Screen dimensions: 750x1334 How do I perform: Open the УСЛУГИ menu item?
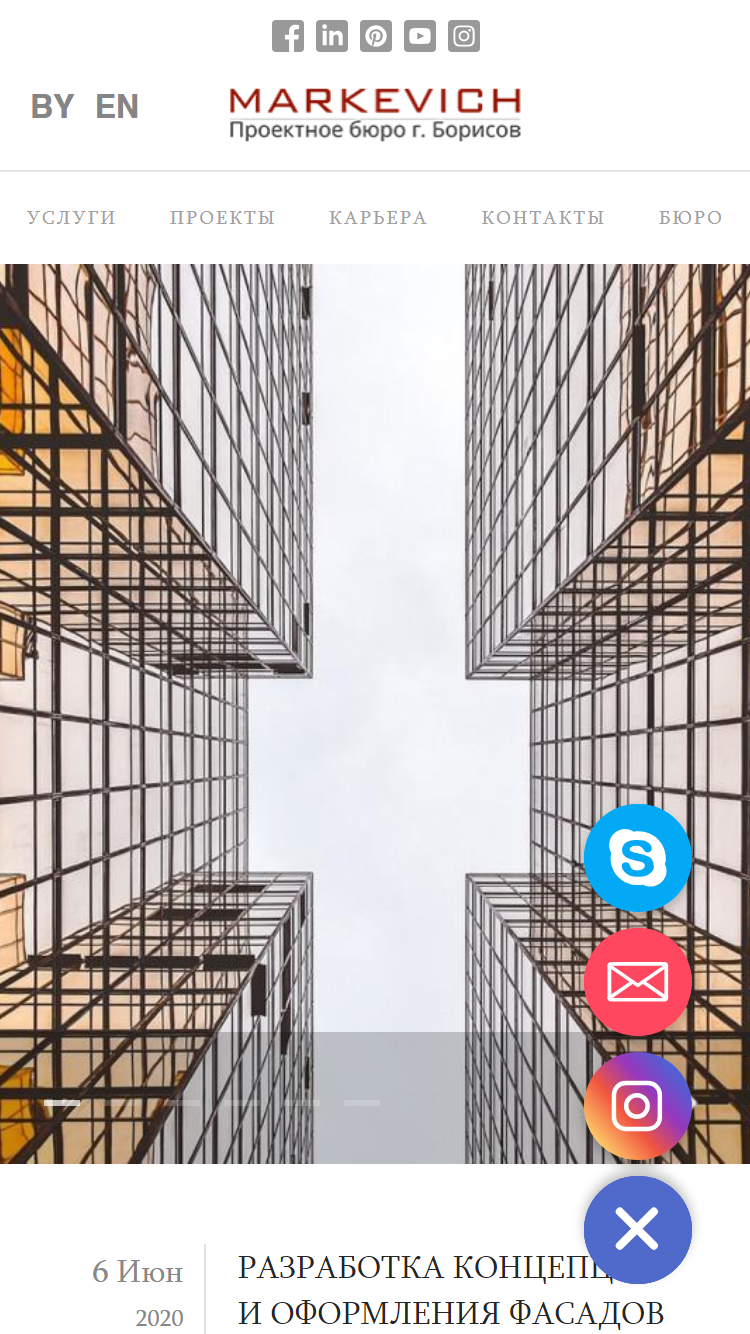pos(72,217)
